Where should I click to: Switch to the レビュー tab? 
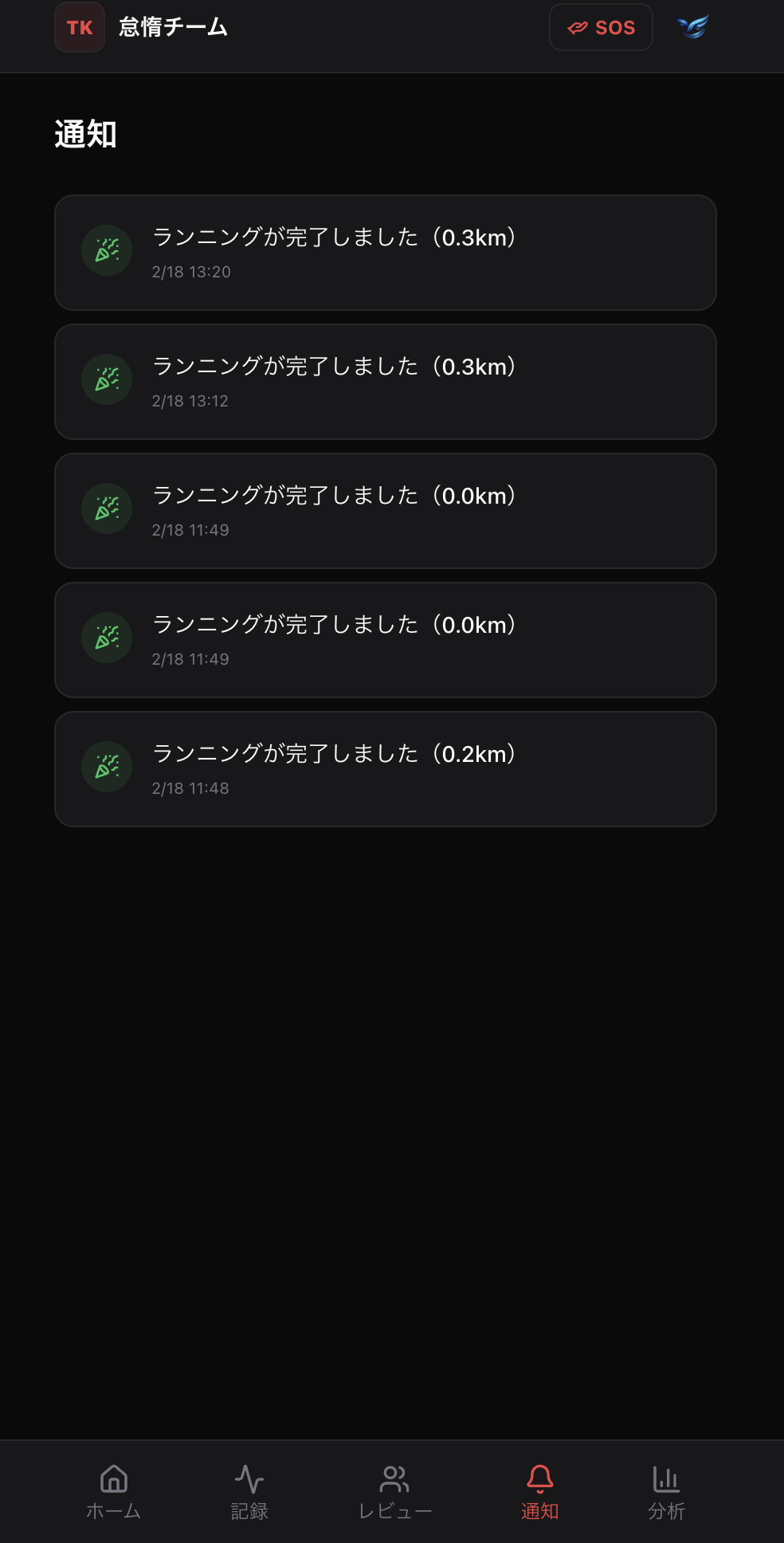(x=394, y=1491)
